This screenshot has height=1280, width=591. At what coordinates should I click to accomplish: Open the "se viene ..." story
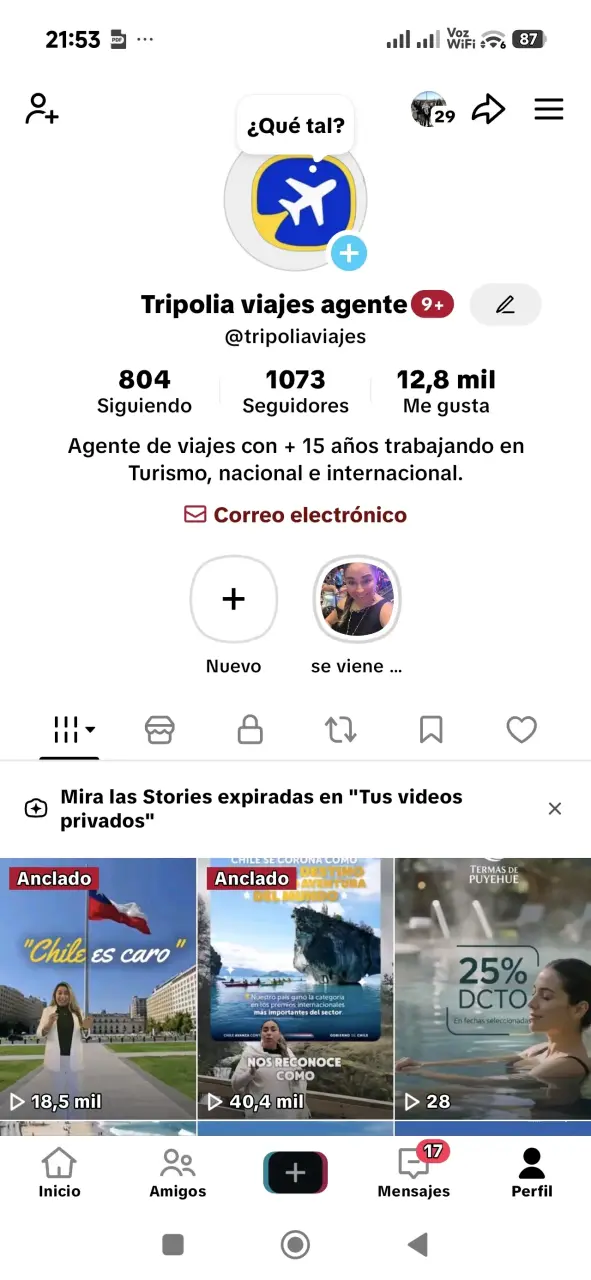coord(357,616)
